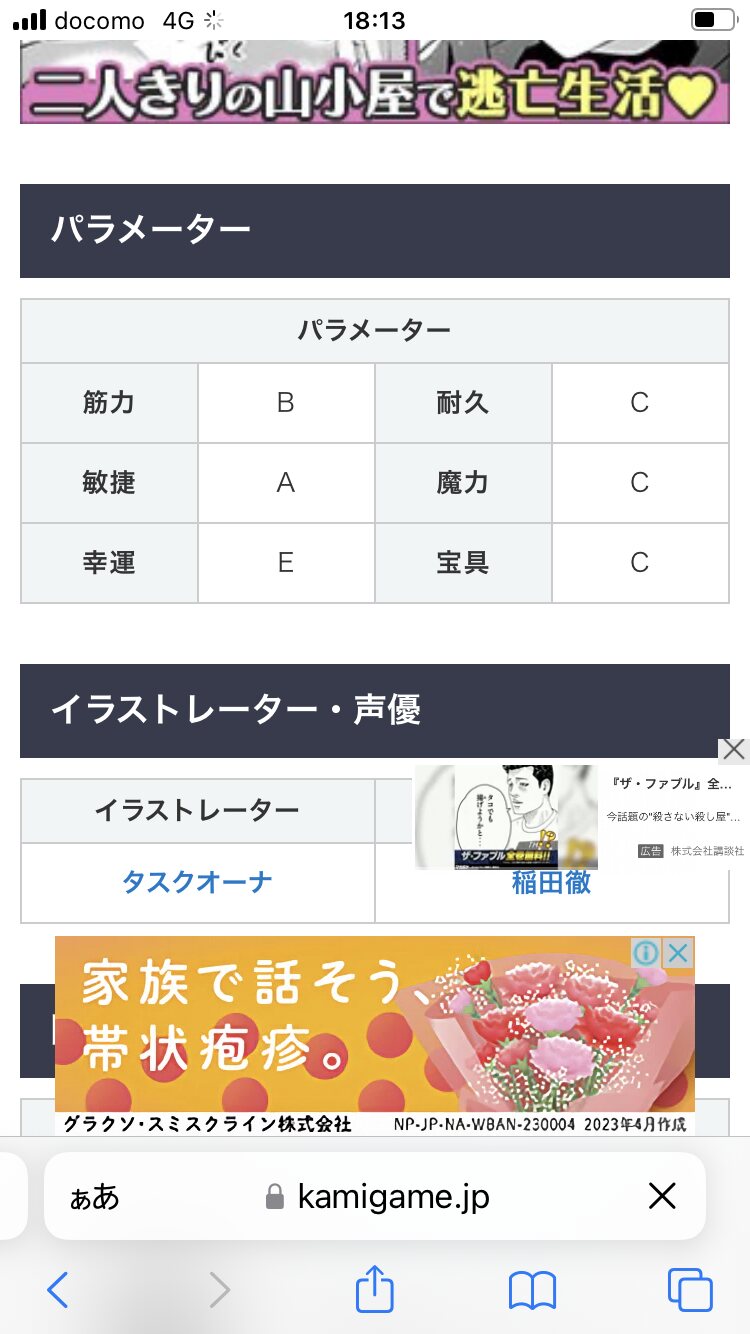The width and height of the screenshot is (750, 1334).
Task: Share this page
Action: coord(375,1288)
